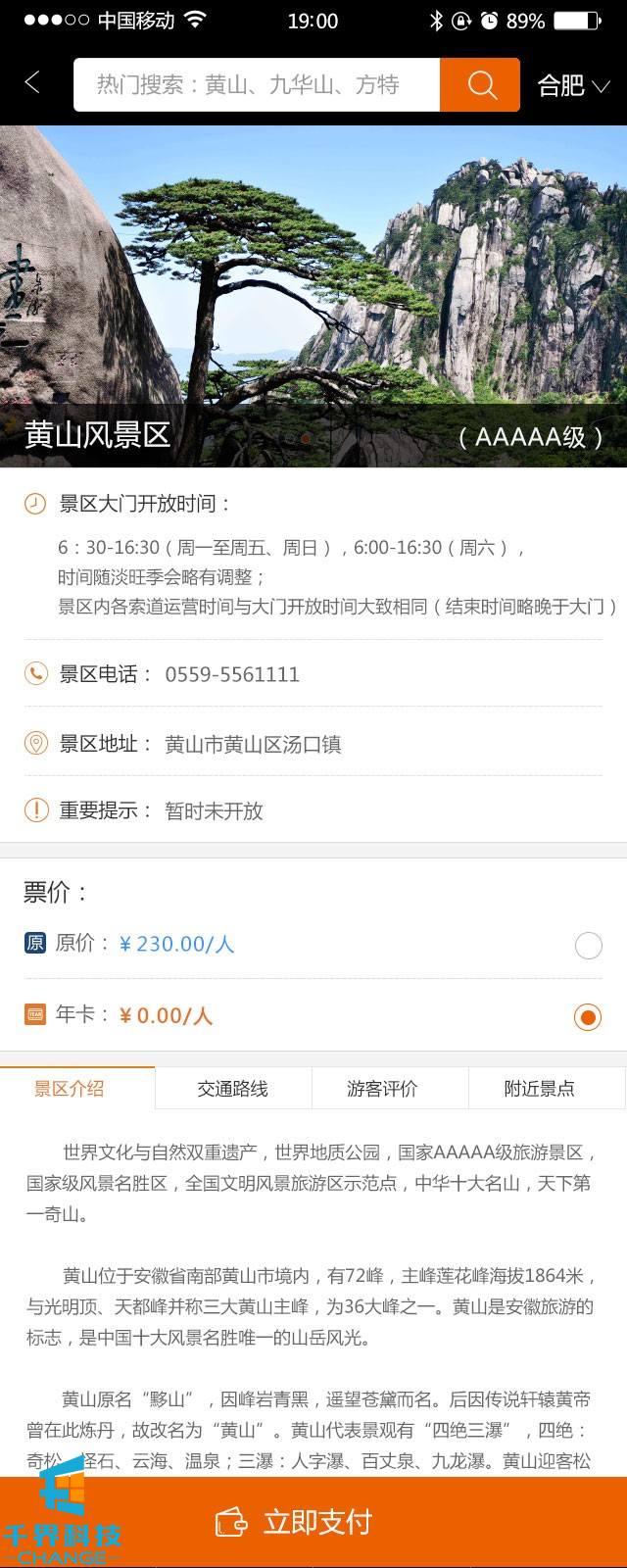Open the 合肥 city dropdown

click(573, 86)
